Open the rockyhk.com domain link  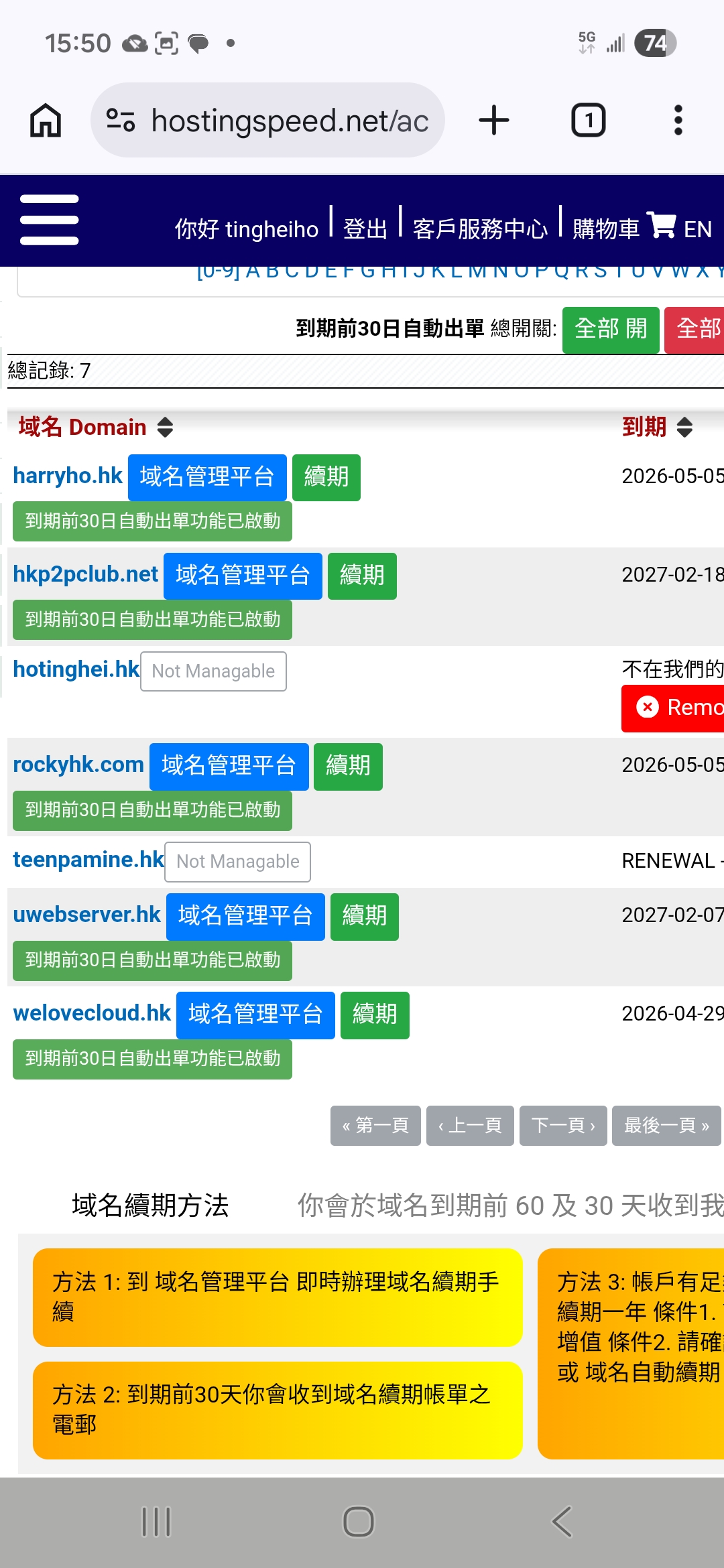coord(78,765)
